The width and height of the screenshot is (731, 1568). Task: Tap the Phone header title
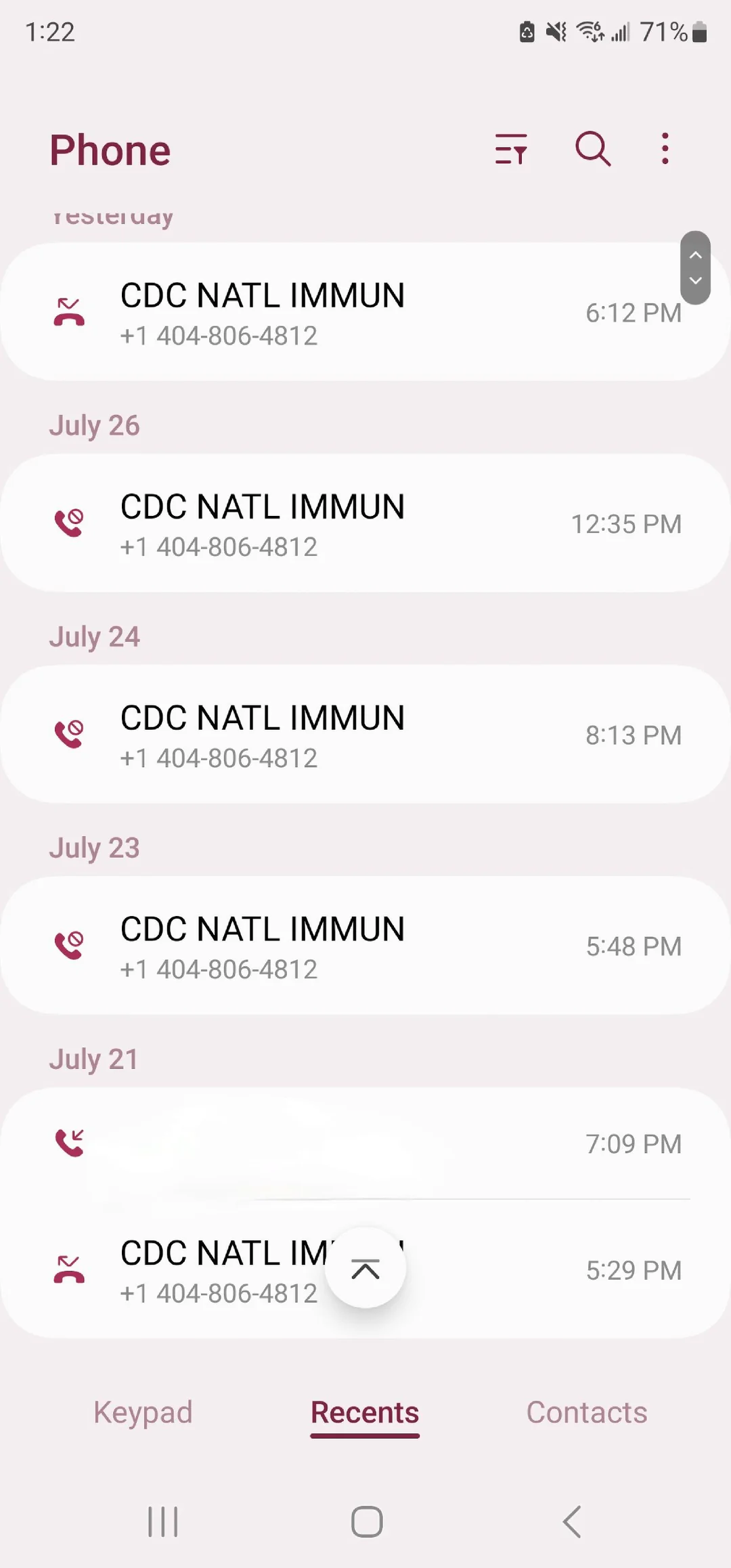(x=110, y=150)
